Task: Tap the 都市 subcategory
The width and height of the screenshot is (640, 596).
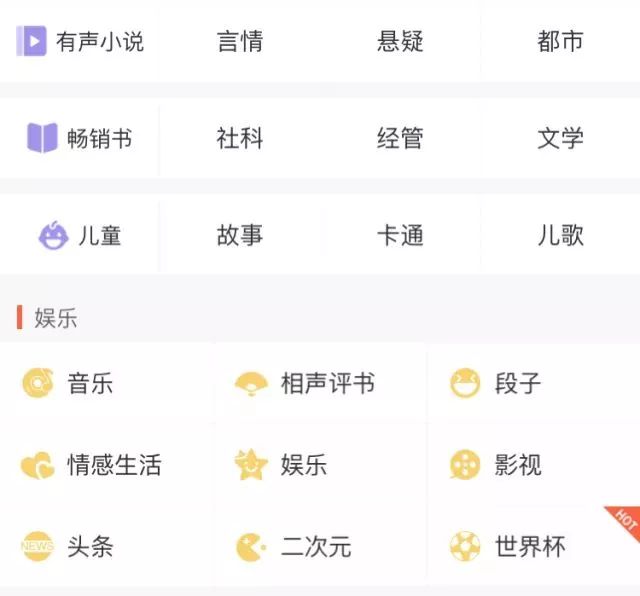Action: click(x=560, y=41)
